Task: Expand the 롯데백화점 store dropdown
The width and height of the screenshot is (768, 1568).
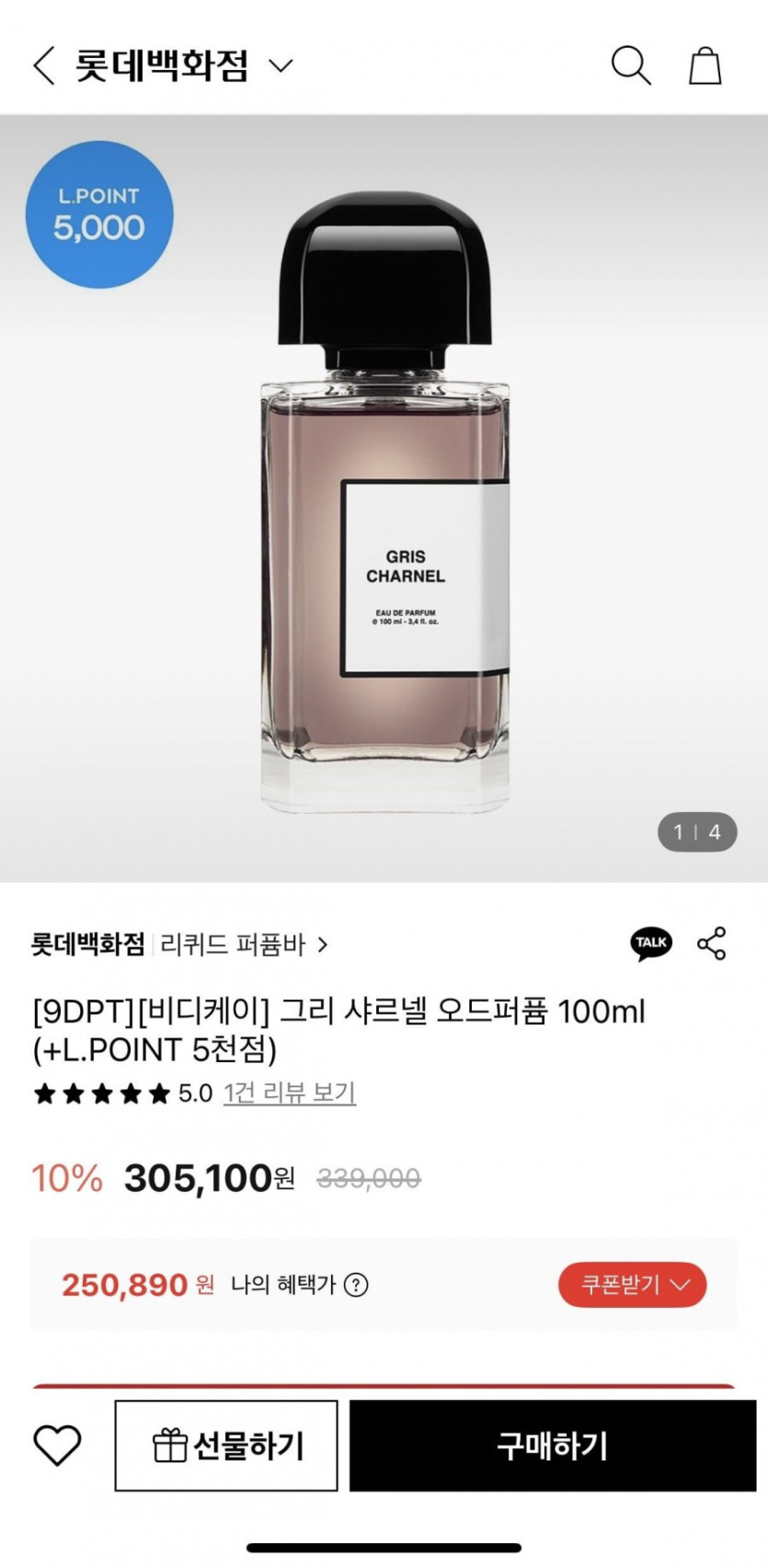Action: click(280, 66)
